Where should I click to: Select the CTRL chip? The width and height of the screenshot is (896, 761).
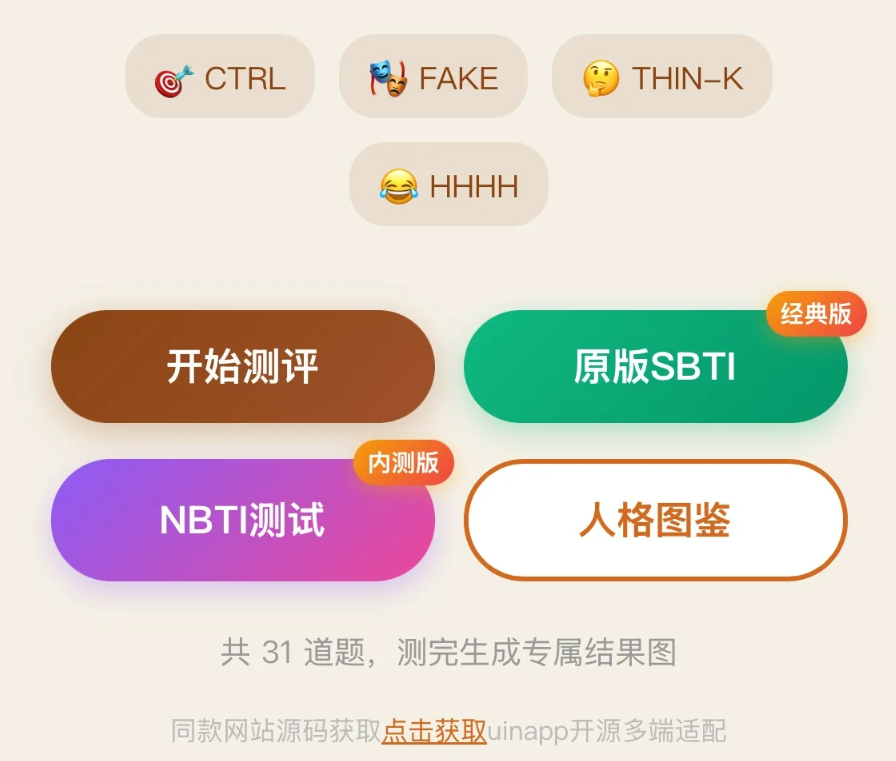pos(220,77)
